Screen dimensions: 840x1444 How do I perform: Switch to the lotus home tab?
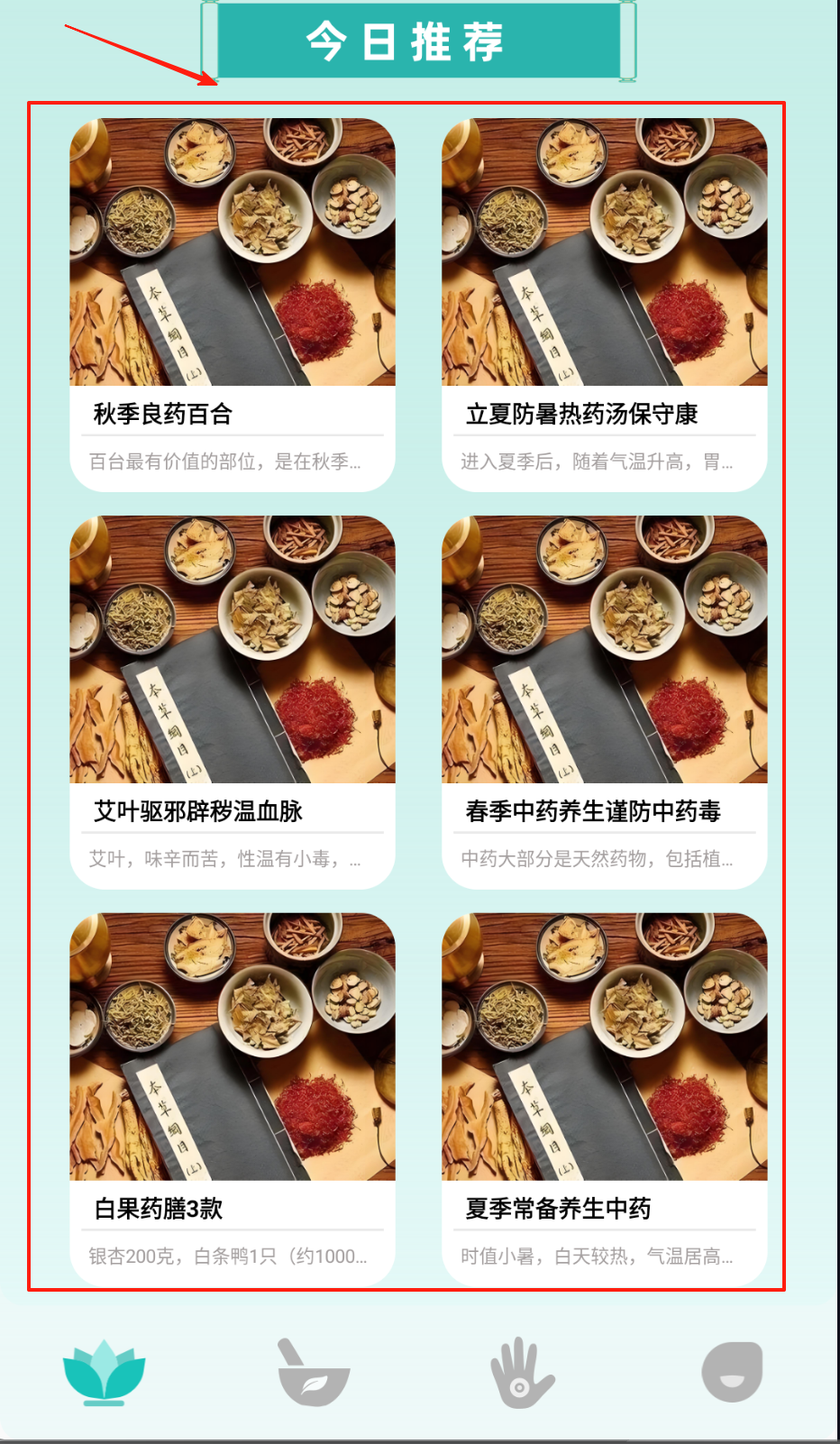click(104, 1373)
